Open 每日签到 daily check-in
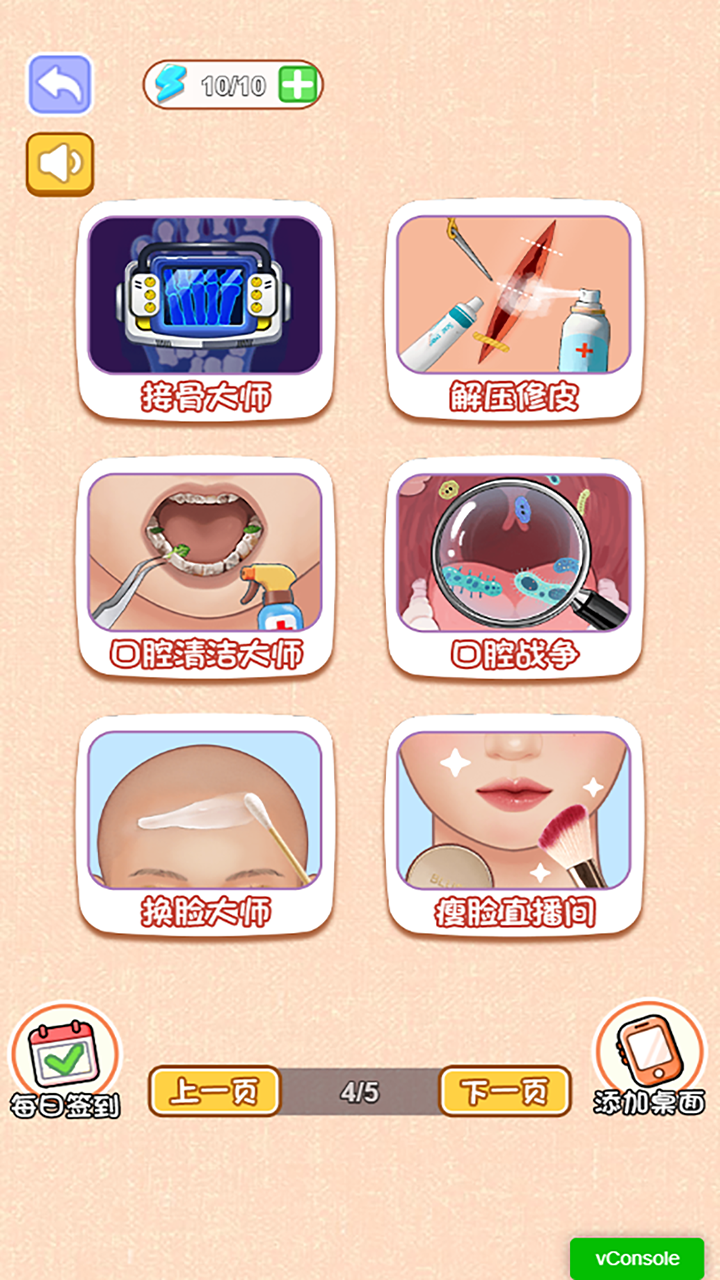 point(65,1062)
